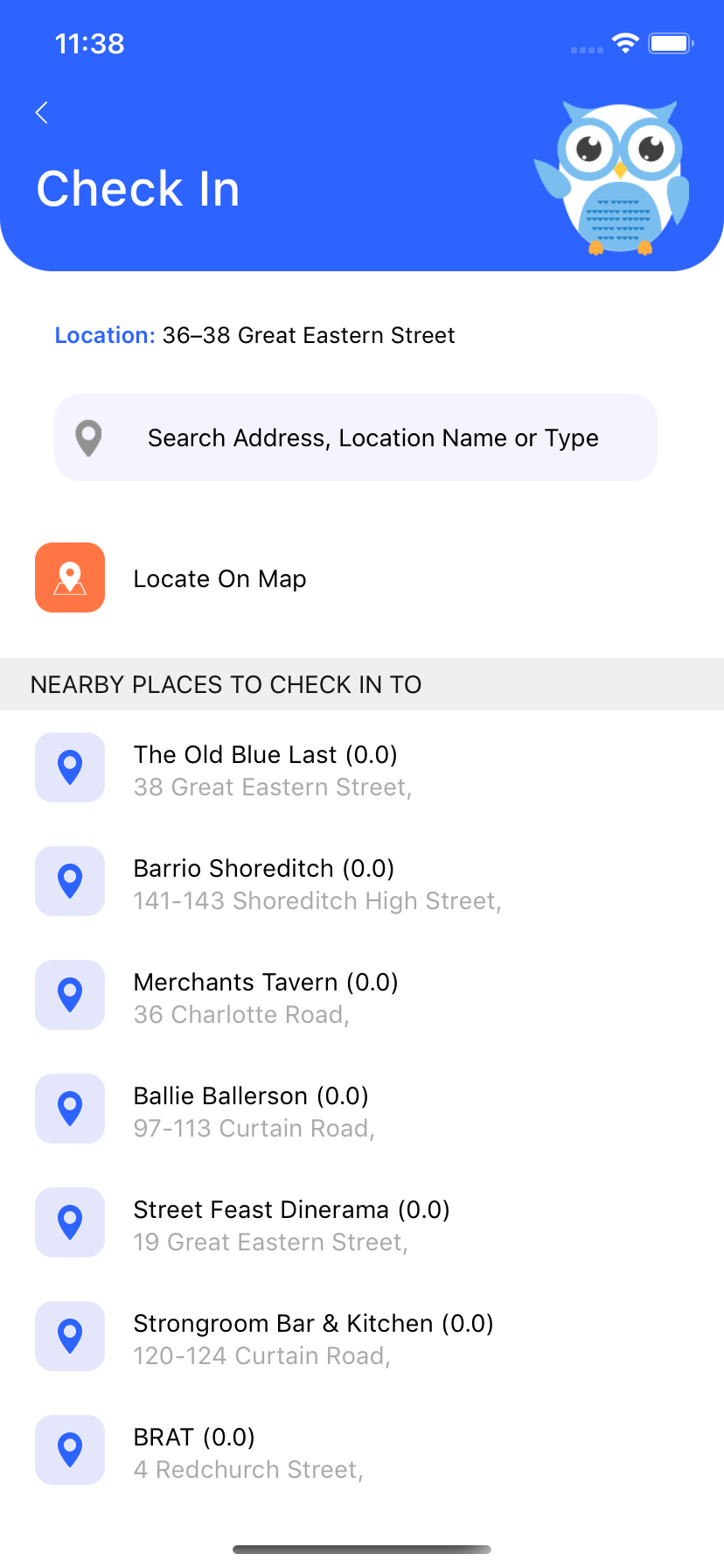Check in at Street Feast Dinerama
Viewport: 724px width, 1568px height.
coord(362,1222)
